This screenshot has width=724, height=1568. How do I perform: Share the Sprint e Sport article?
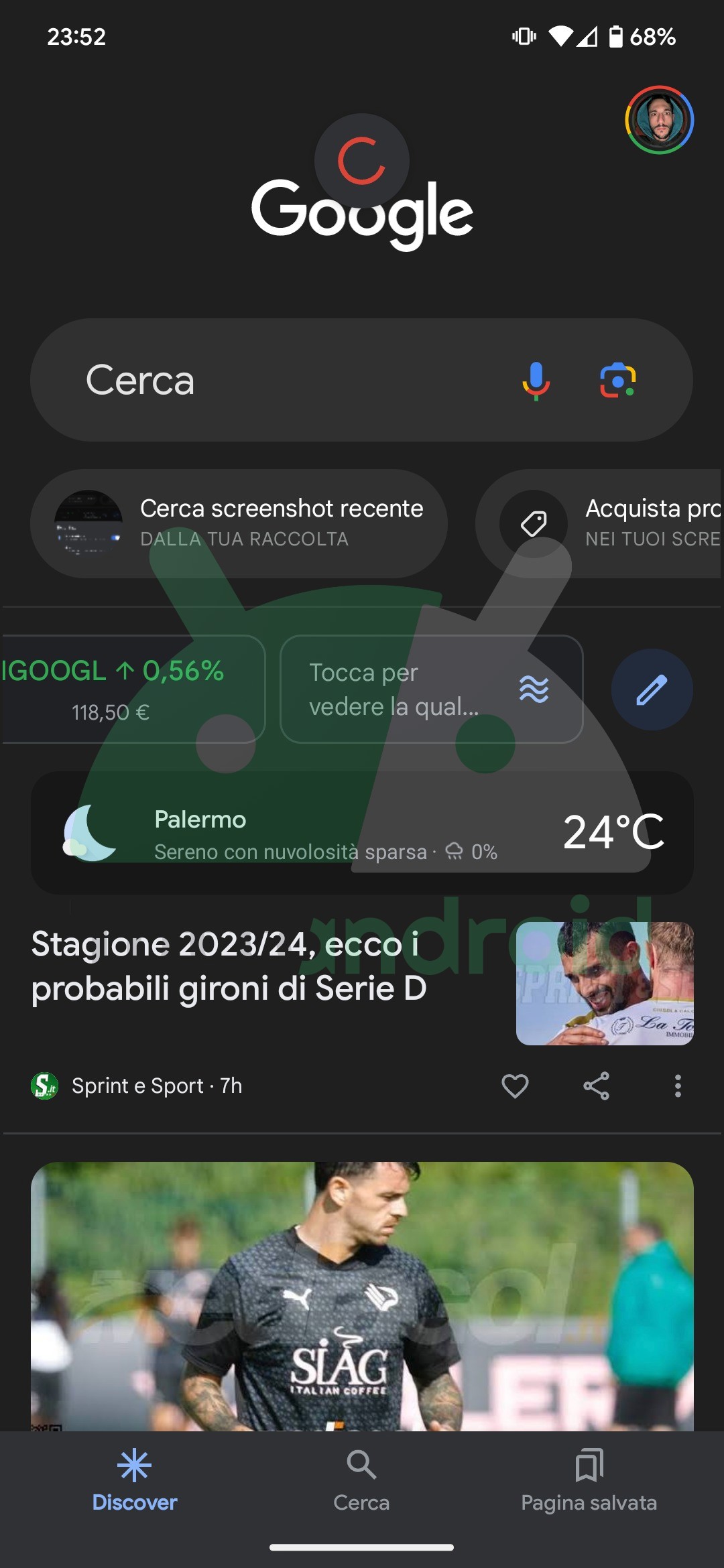tap(596, 1086)
